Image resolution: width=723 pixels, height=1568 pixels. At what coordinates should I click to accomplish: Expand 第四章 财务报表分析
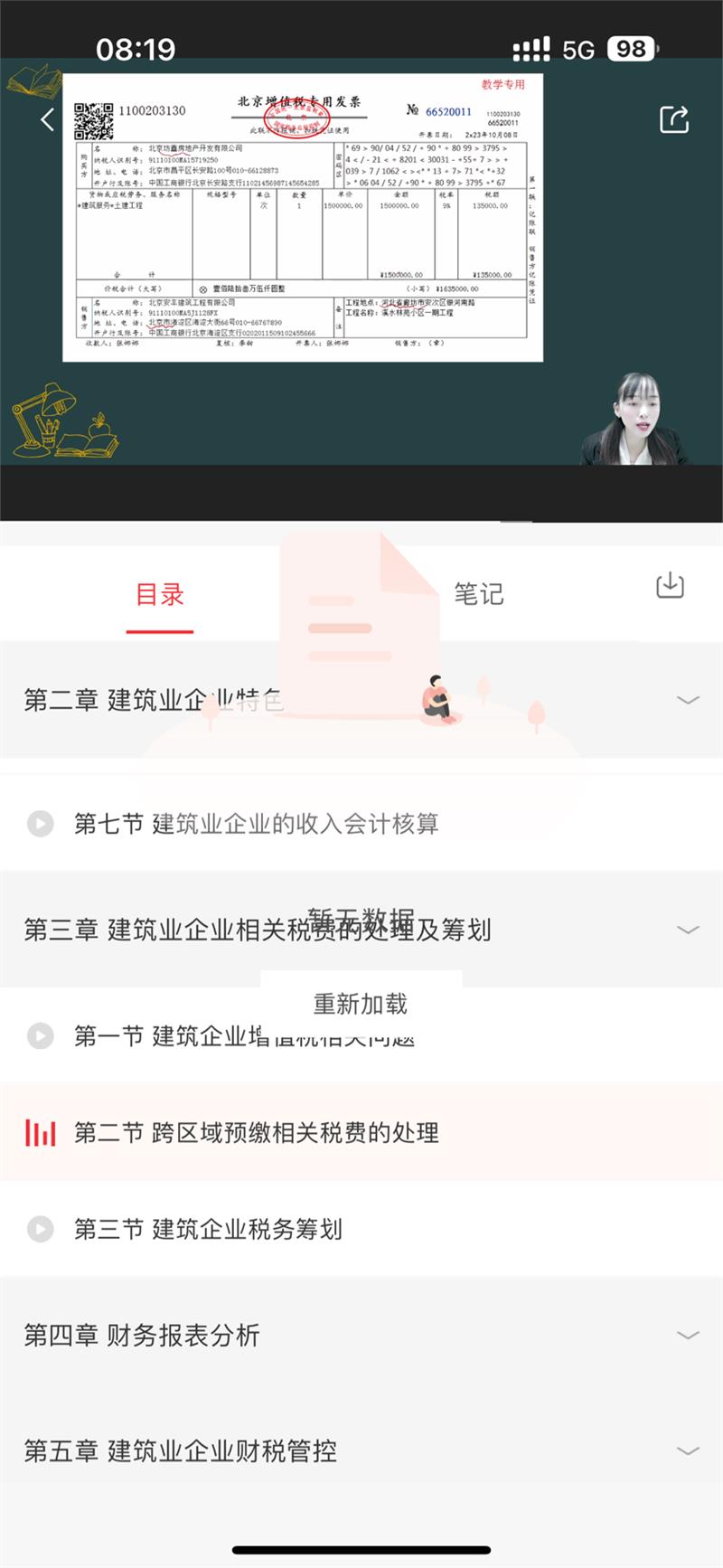688,1336
